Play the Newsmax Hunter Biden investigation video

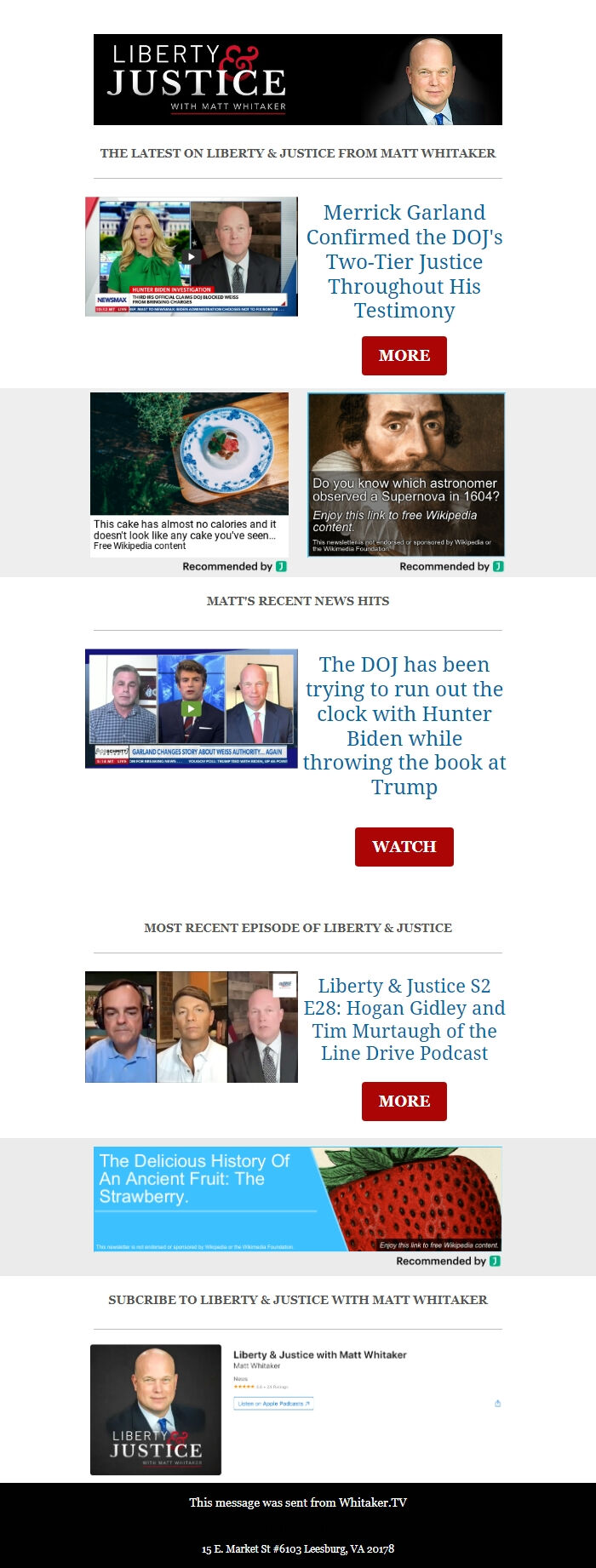[x=192, y=256]
